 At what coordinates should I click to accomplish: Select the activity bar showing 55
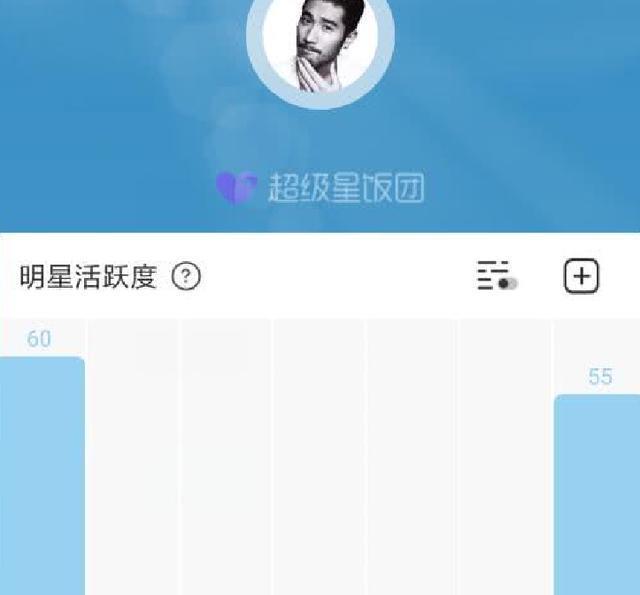click(597, 494)
